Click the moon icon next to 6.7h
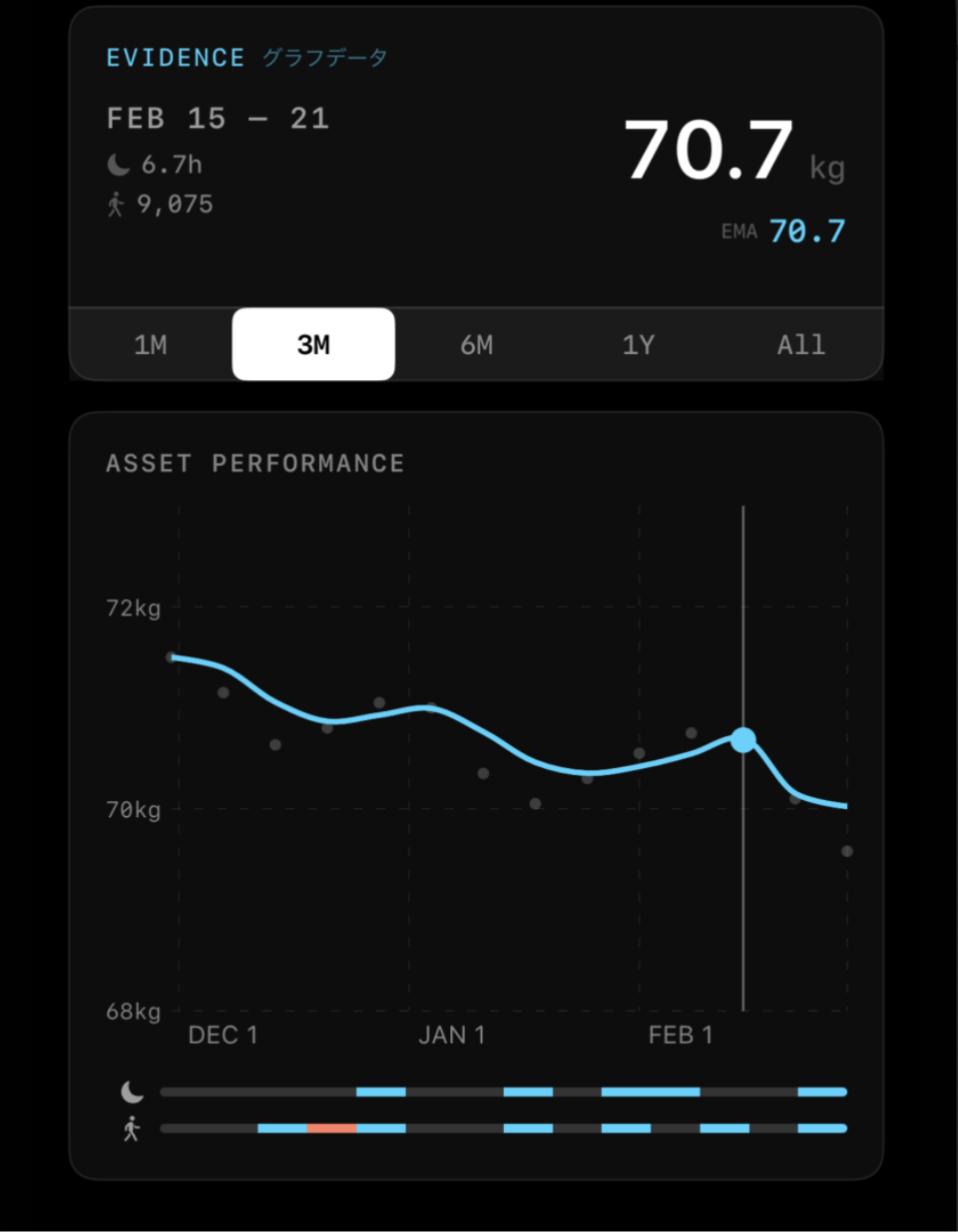The image size is (958, 1232). pos(117,165)
